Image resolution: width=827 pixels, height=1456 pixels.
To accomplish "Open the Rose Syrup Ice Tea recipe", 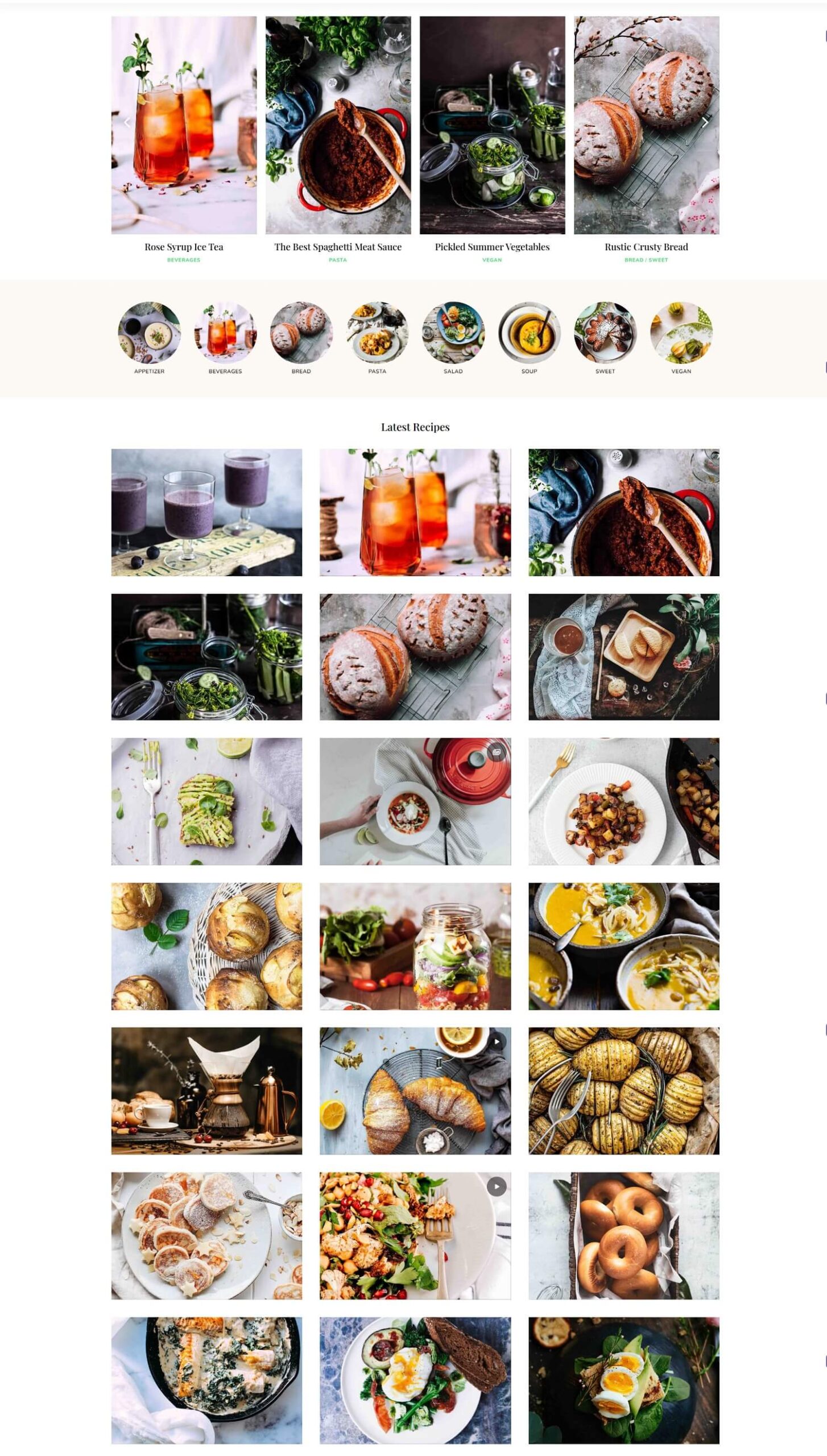I will (x=184, y=247).
